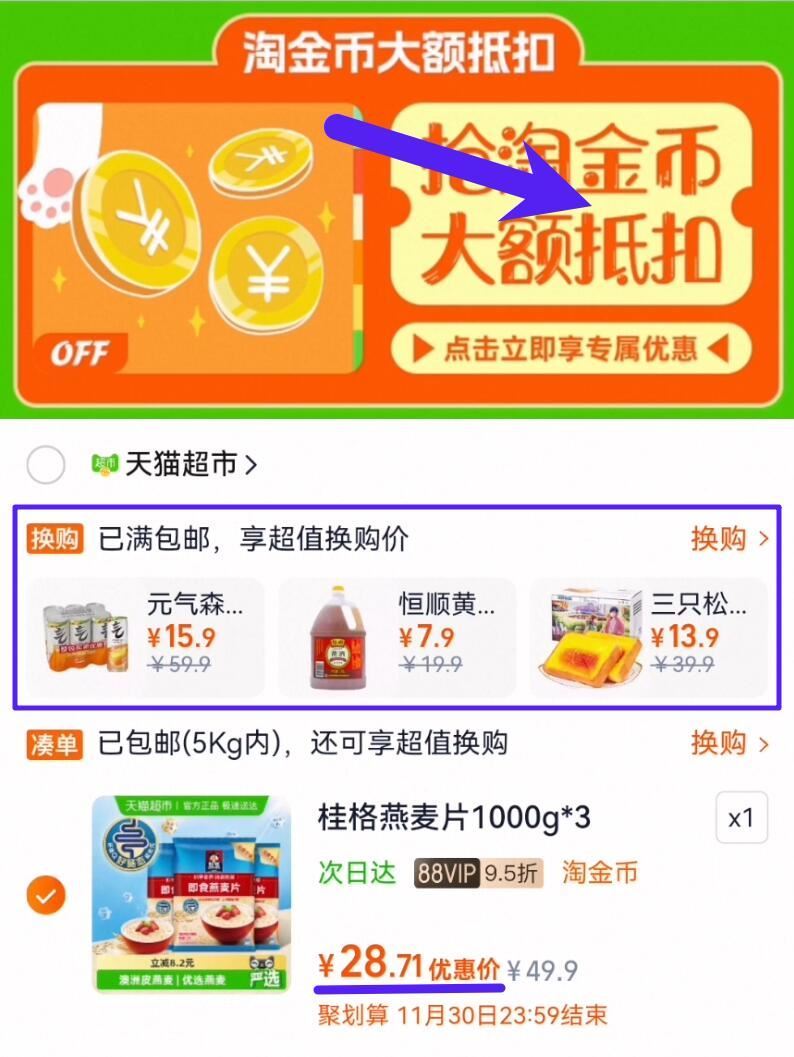
Task: Click the 凑单 orange label badge
Action: click(56, 744)
